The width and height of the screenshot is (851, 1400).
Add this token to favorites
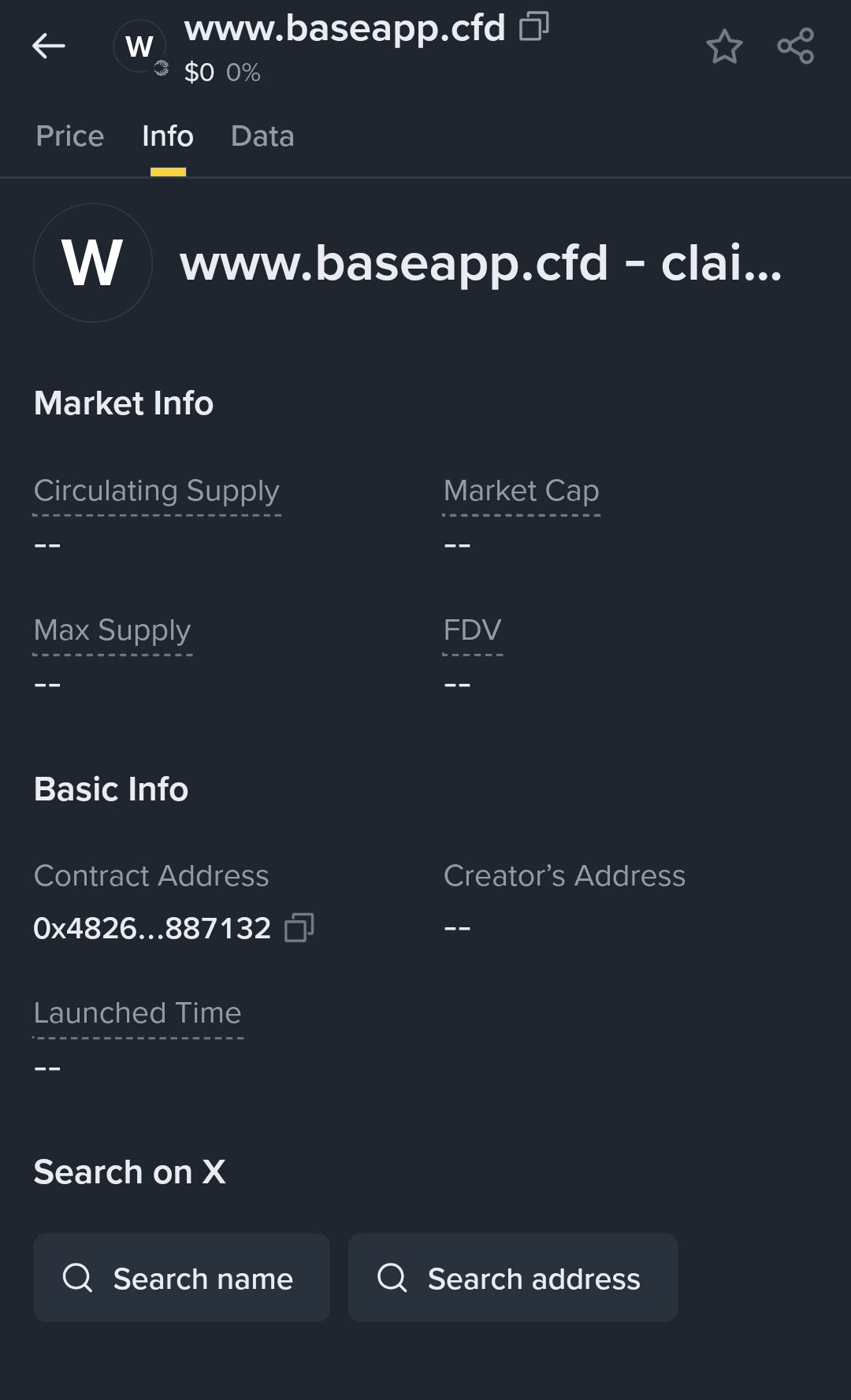(x=724, y=46)
